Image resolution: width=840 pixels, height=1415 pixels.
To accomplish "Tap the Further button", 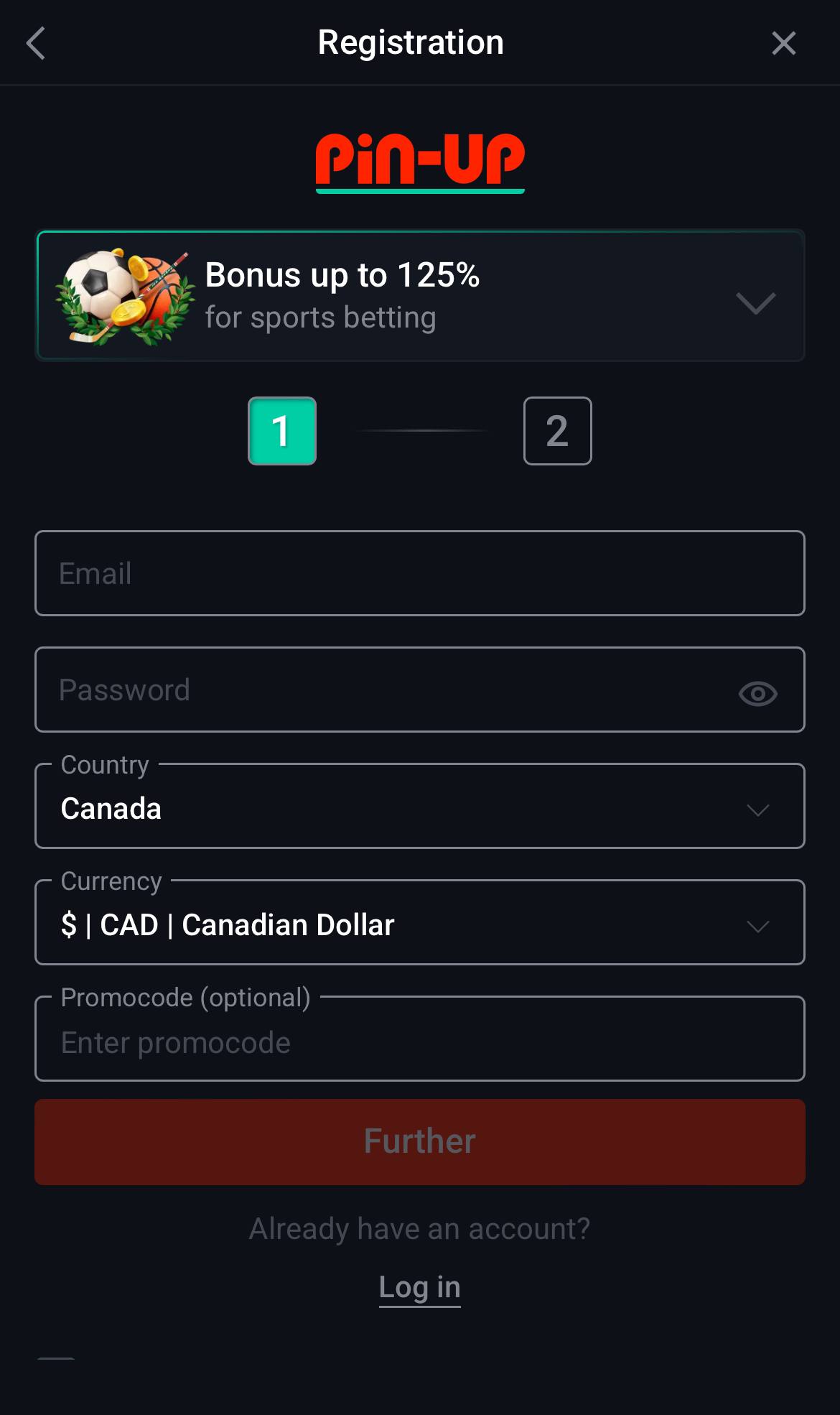I will 420,1142.
